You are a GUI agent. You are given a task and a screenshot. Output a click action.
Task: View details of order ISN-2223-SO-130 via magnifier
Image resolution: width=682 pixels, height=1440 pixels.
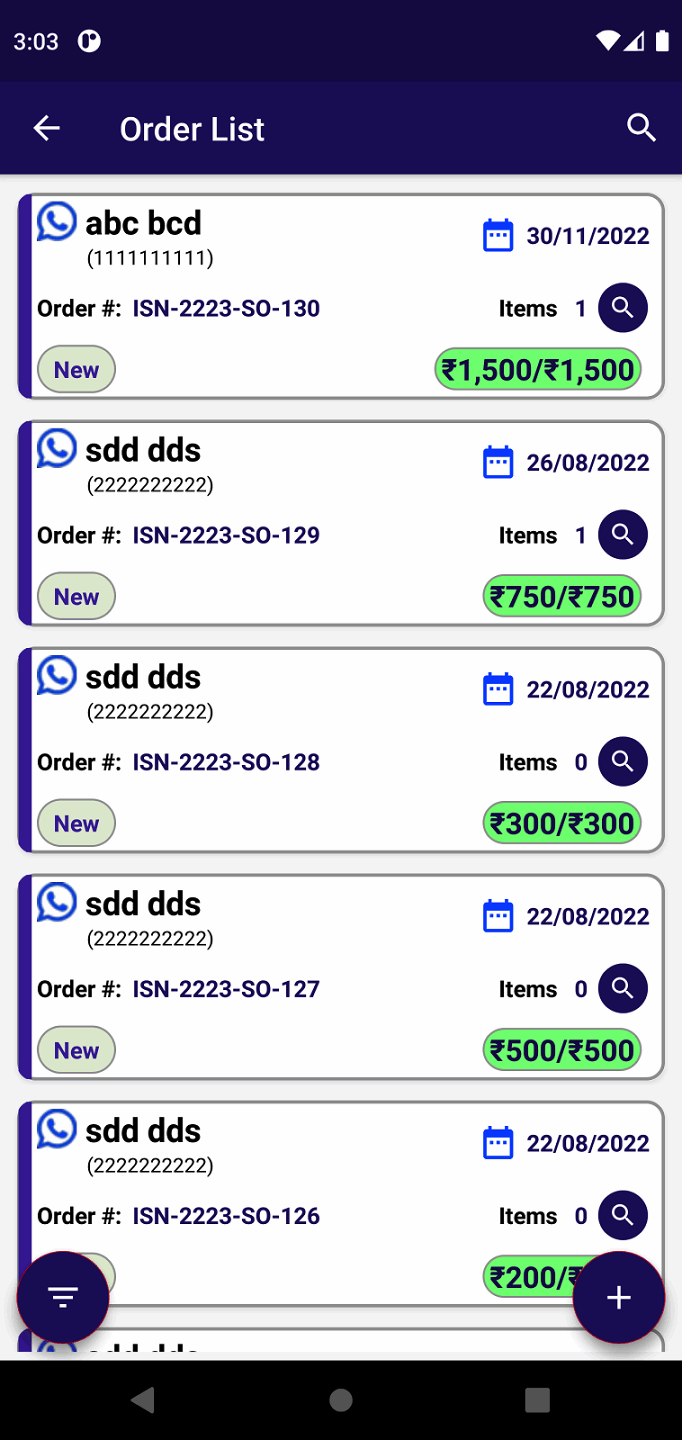pos(622,308)
